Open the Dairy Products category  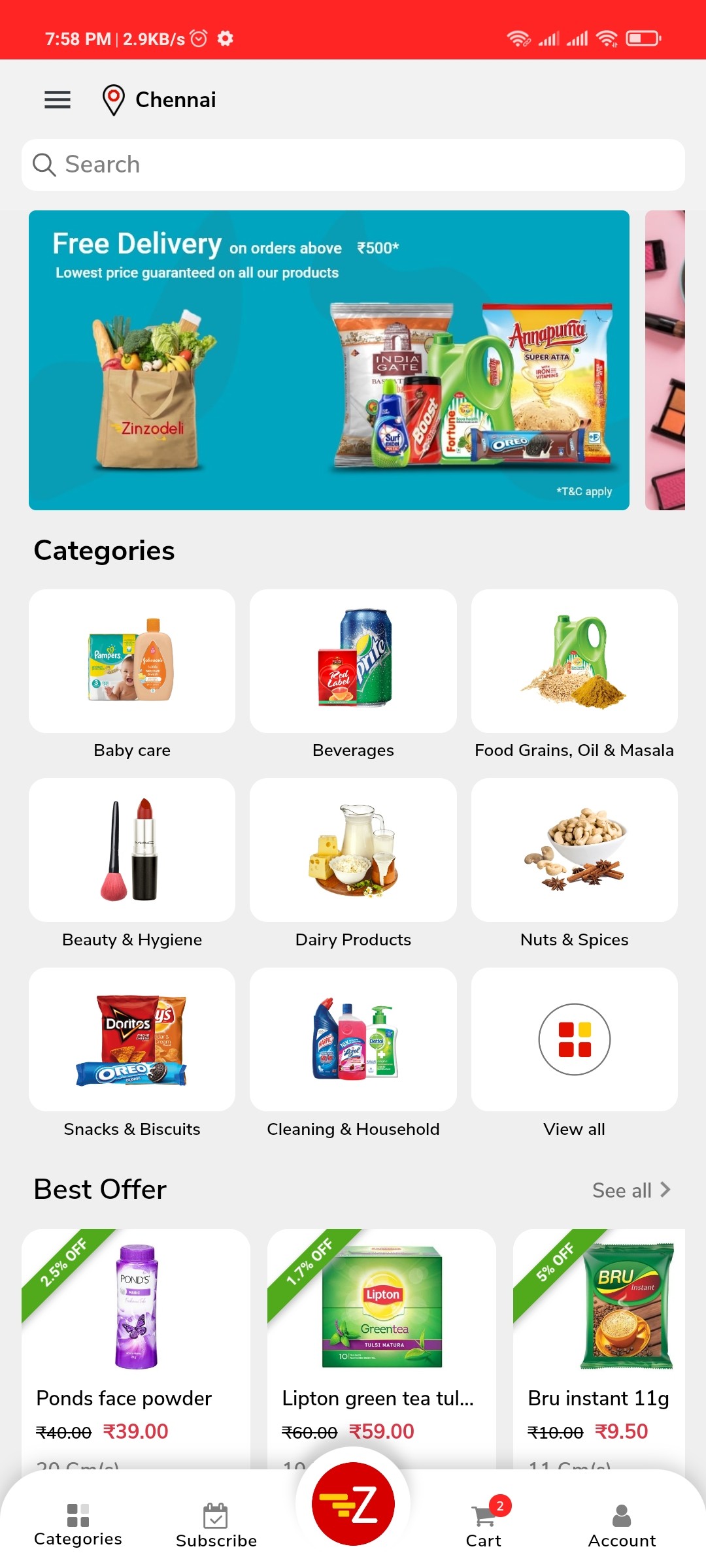(x=353, y=850)
